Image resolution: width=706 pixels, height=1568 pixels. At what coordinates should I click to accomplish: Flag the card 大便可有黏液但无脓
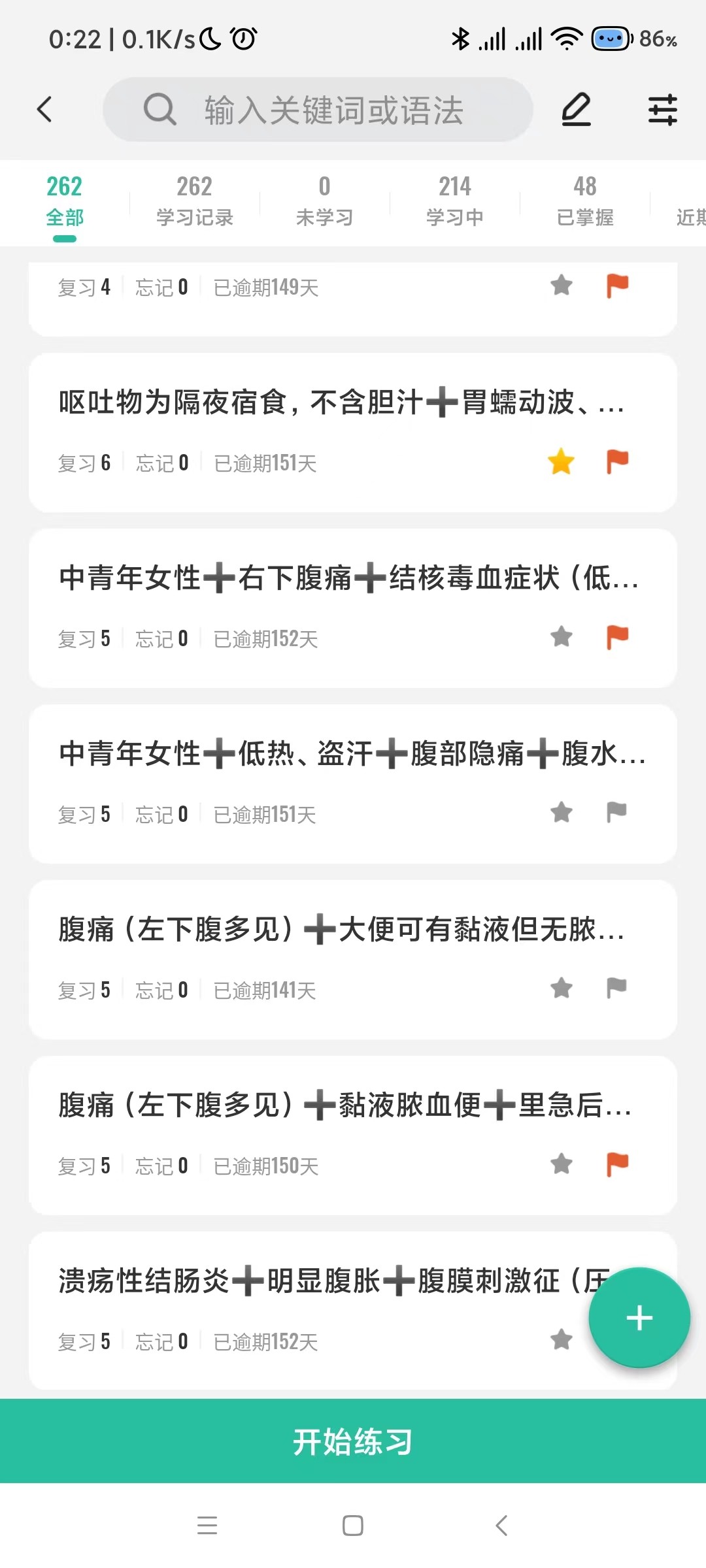coord(616,989)
